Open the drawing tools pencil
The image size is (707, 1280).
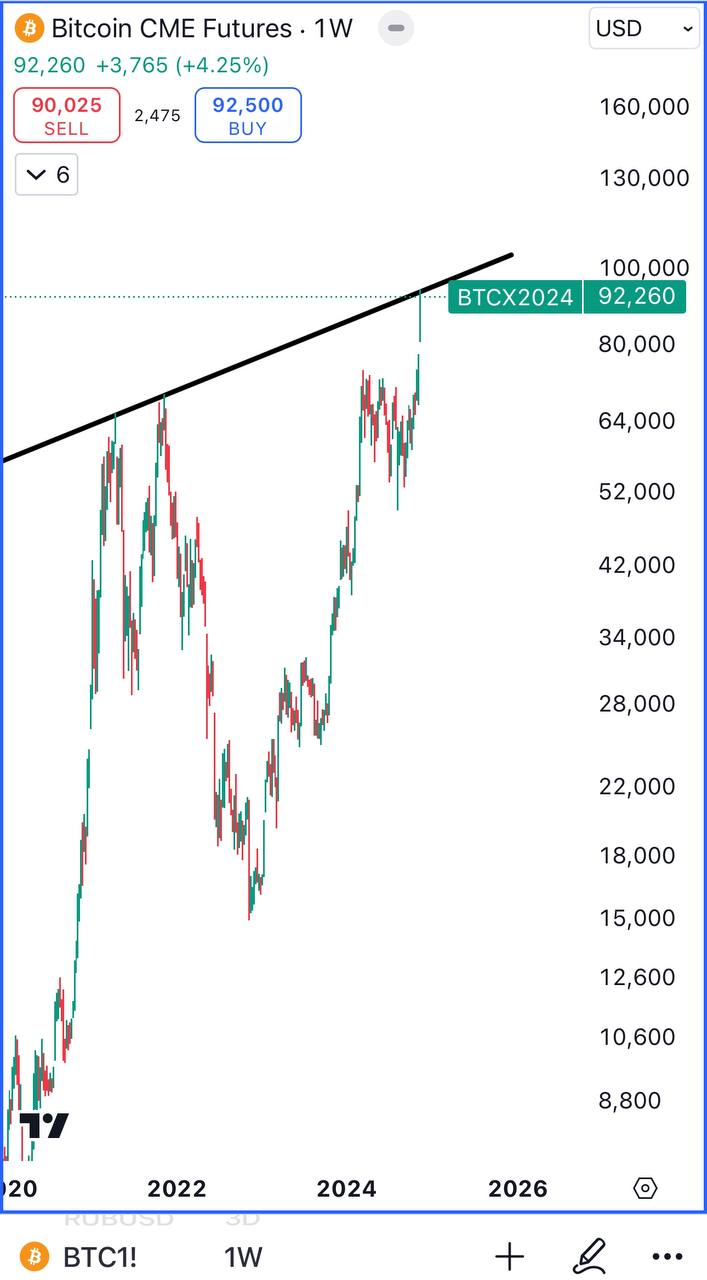590,1255
